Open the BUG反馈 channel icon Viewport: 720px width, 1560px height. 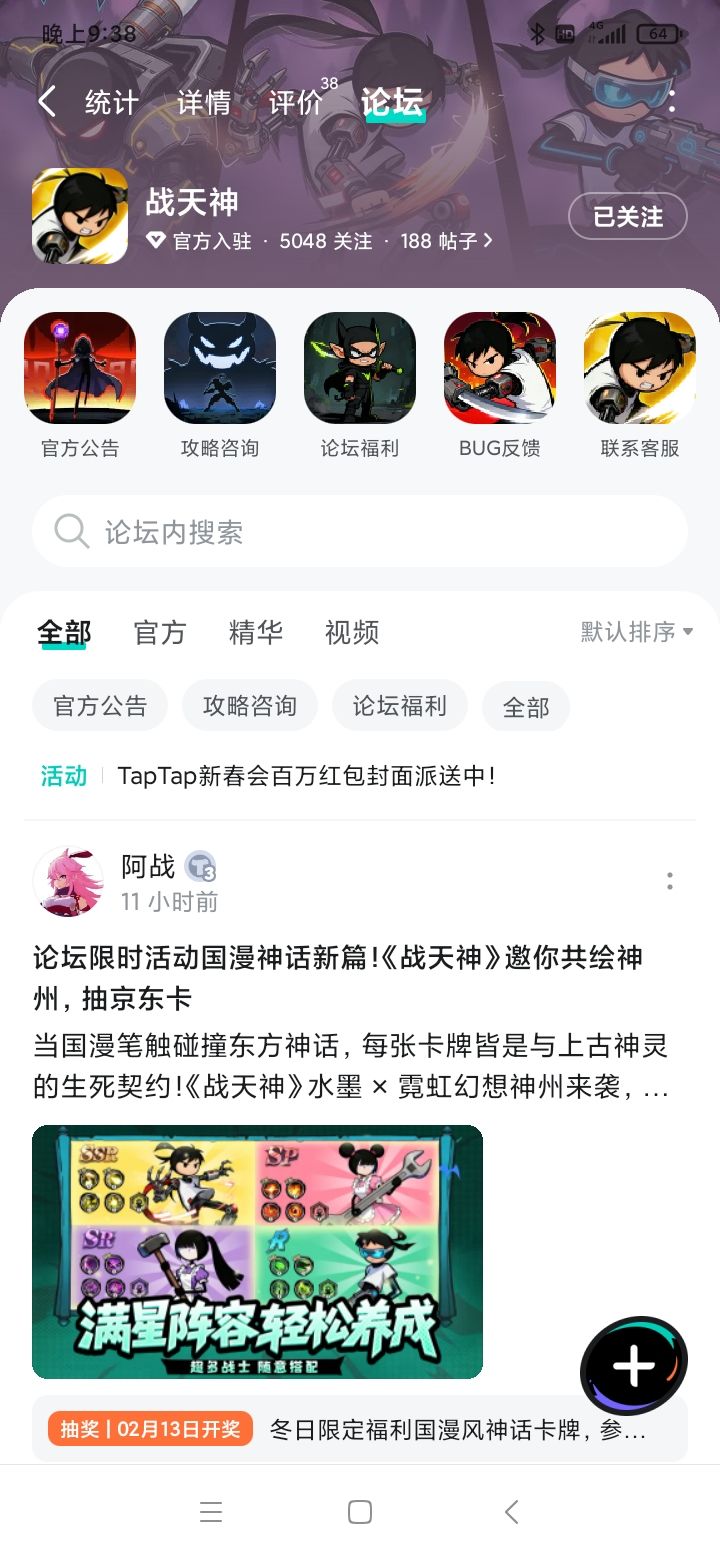[x=500, y=367]
